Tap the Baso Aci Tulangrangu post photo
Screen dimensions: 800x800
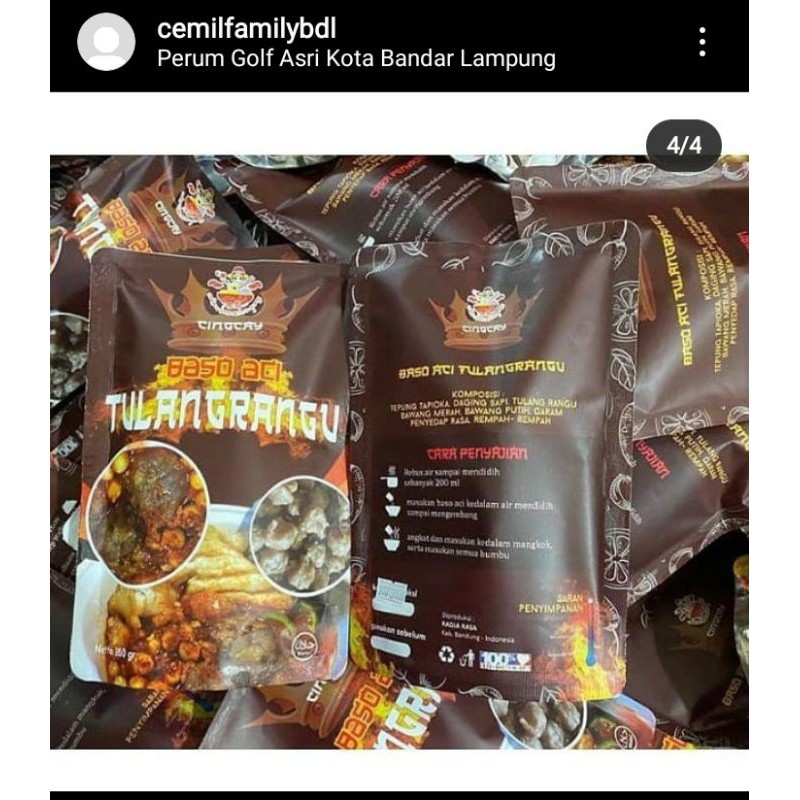tap(399, 452)
